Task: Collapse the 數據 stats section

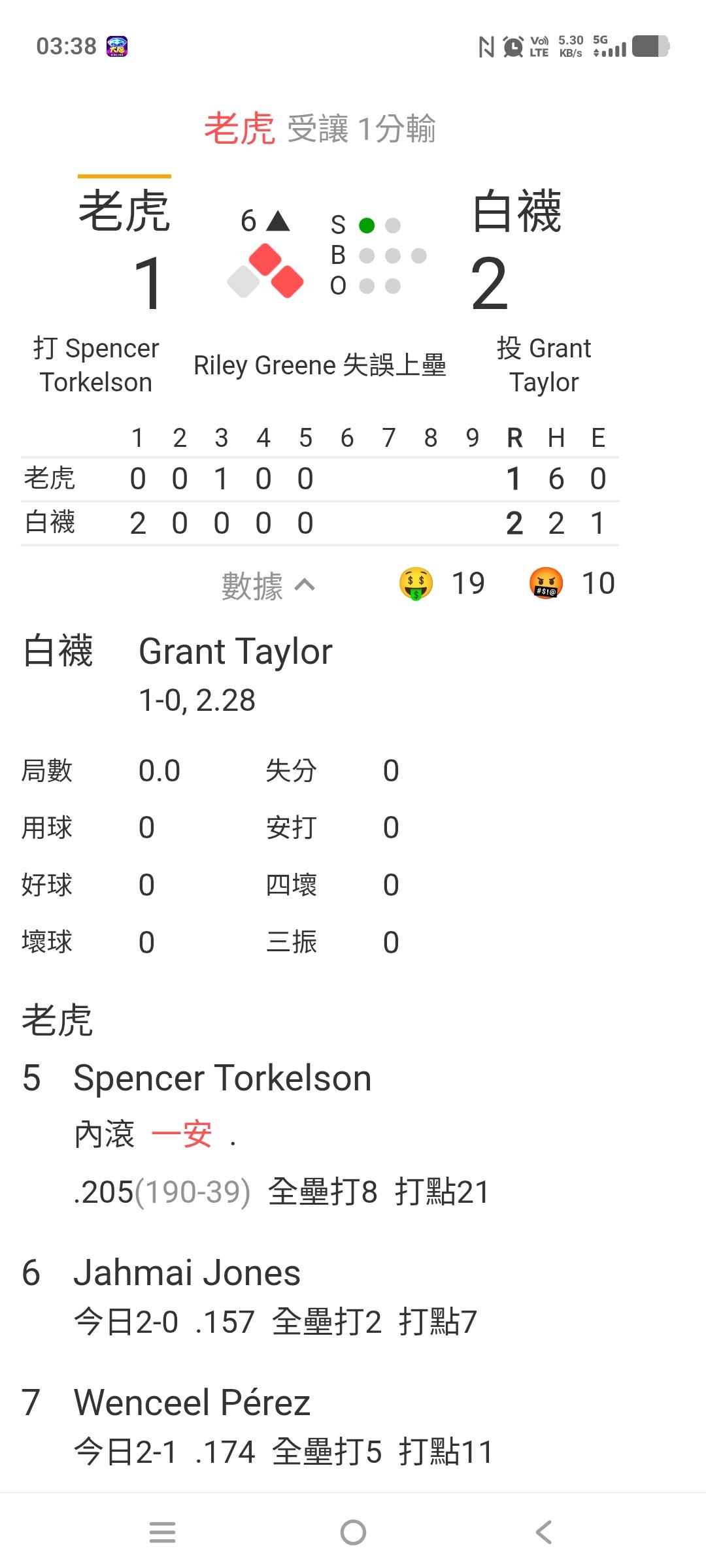Action: tap(268, 585)
